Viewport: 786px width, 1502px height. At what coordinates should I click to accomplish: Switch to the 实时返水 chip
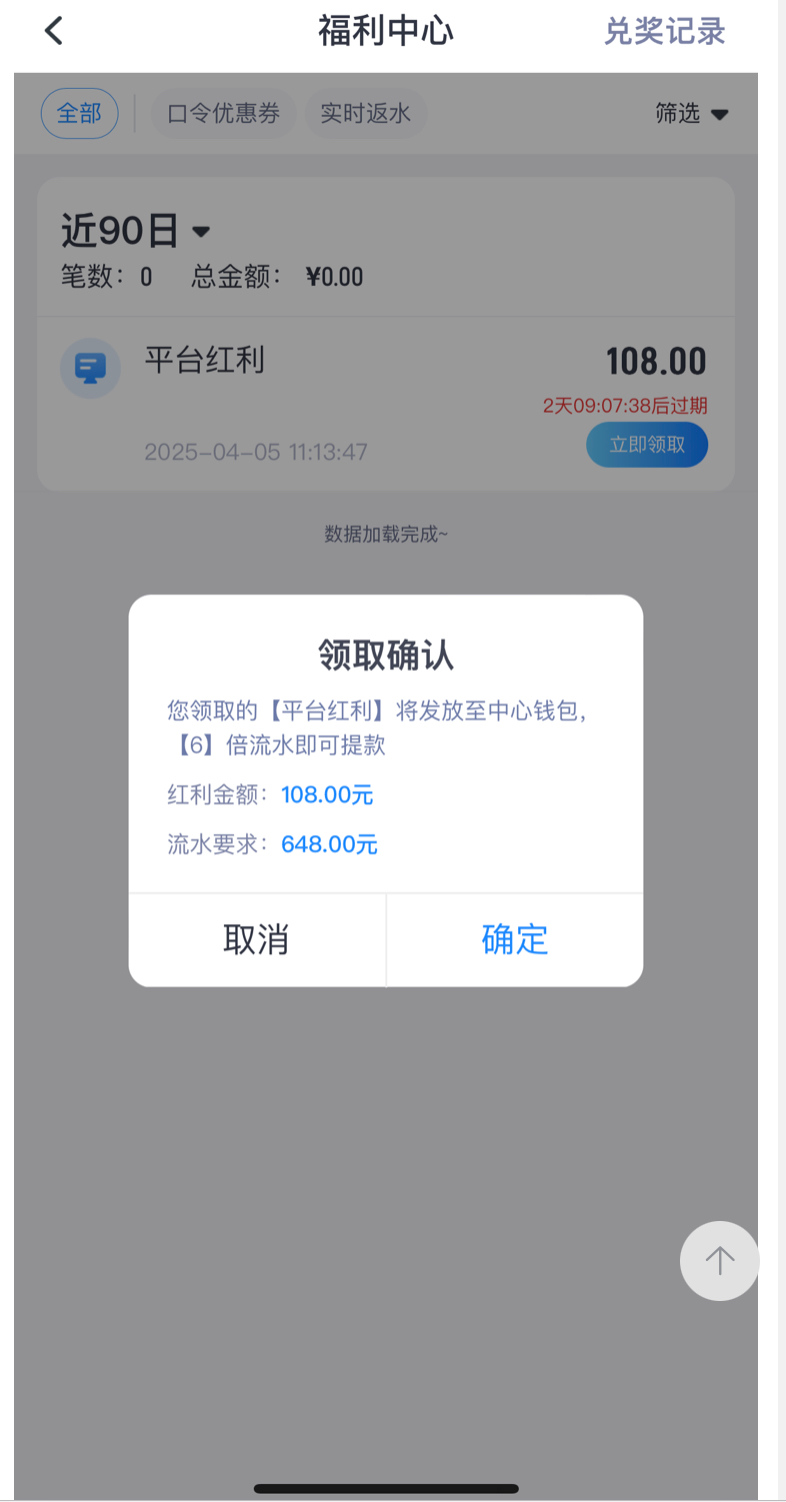pyautogui.click(x=365, y=114)
